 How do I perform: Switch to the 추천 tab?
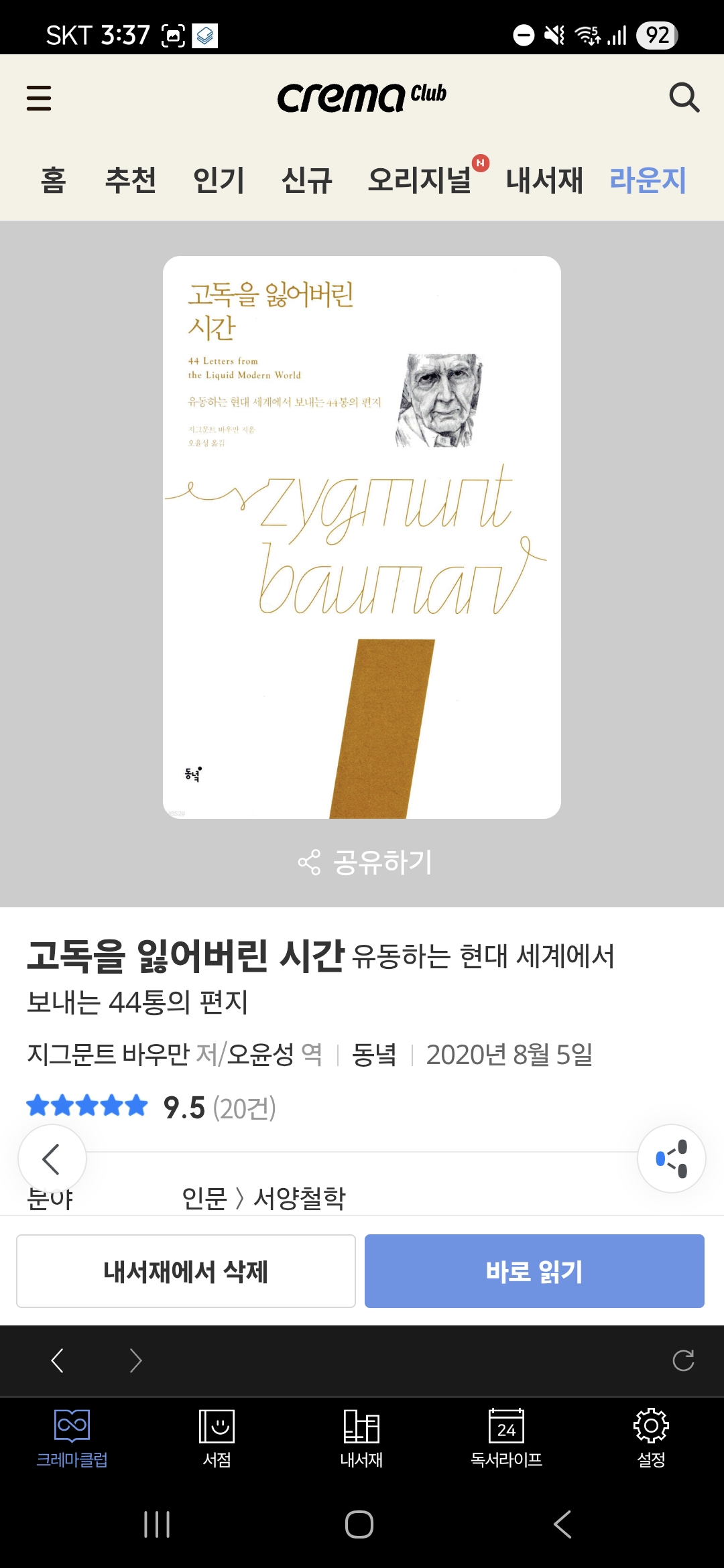click(131, 180)
